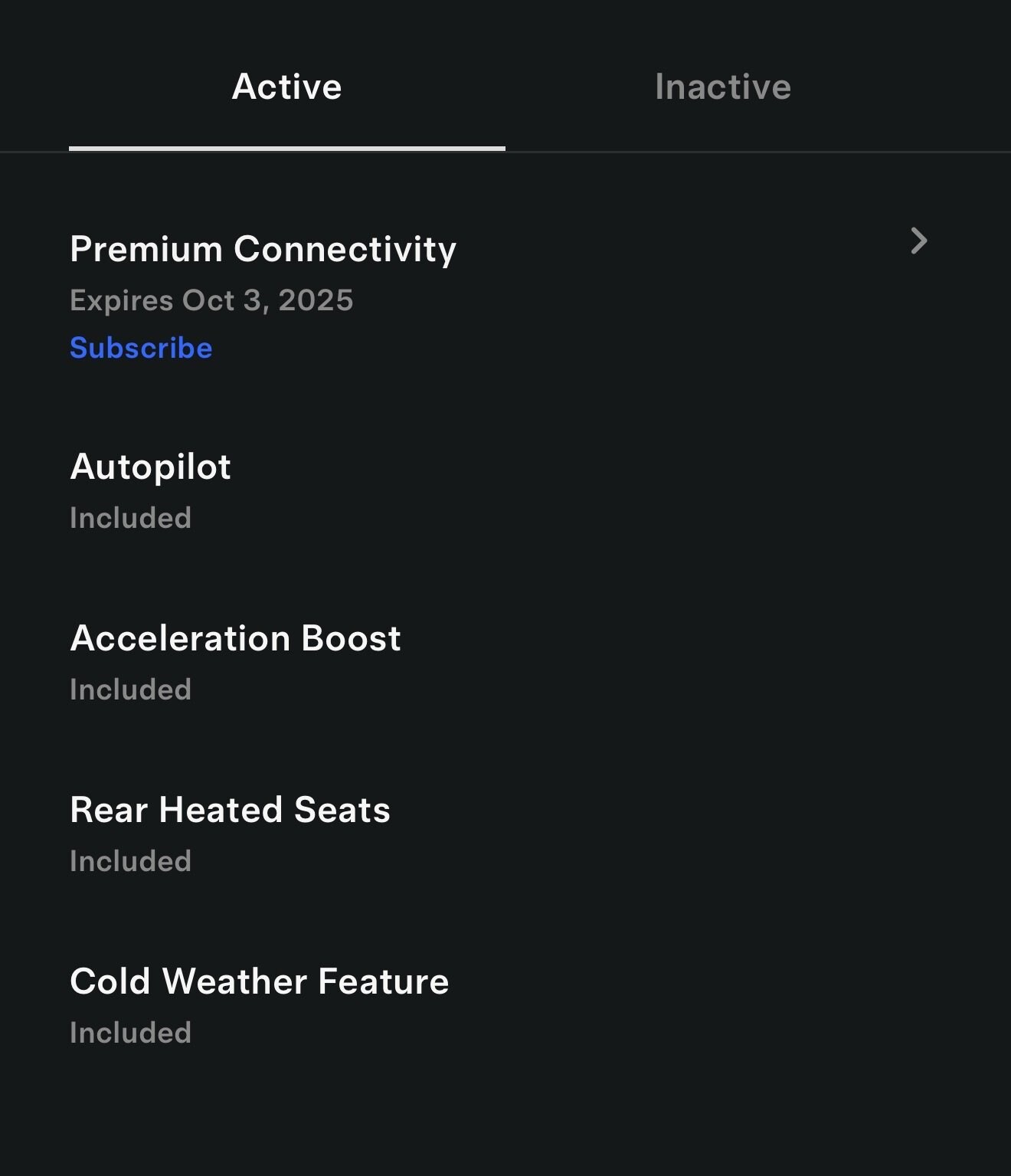Tap the blue Subscribe link
This screenshot has height=1176, width=1011.
point(141,348)
